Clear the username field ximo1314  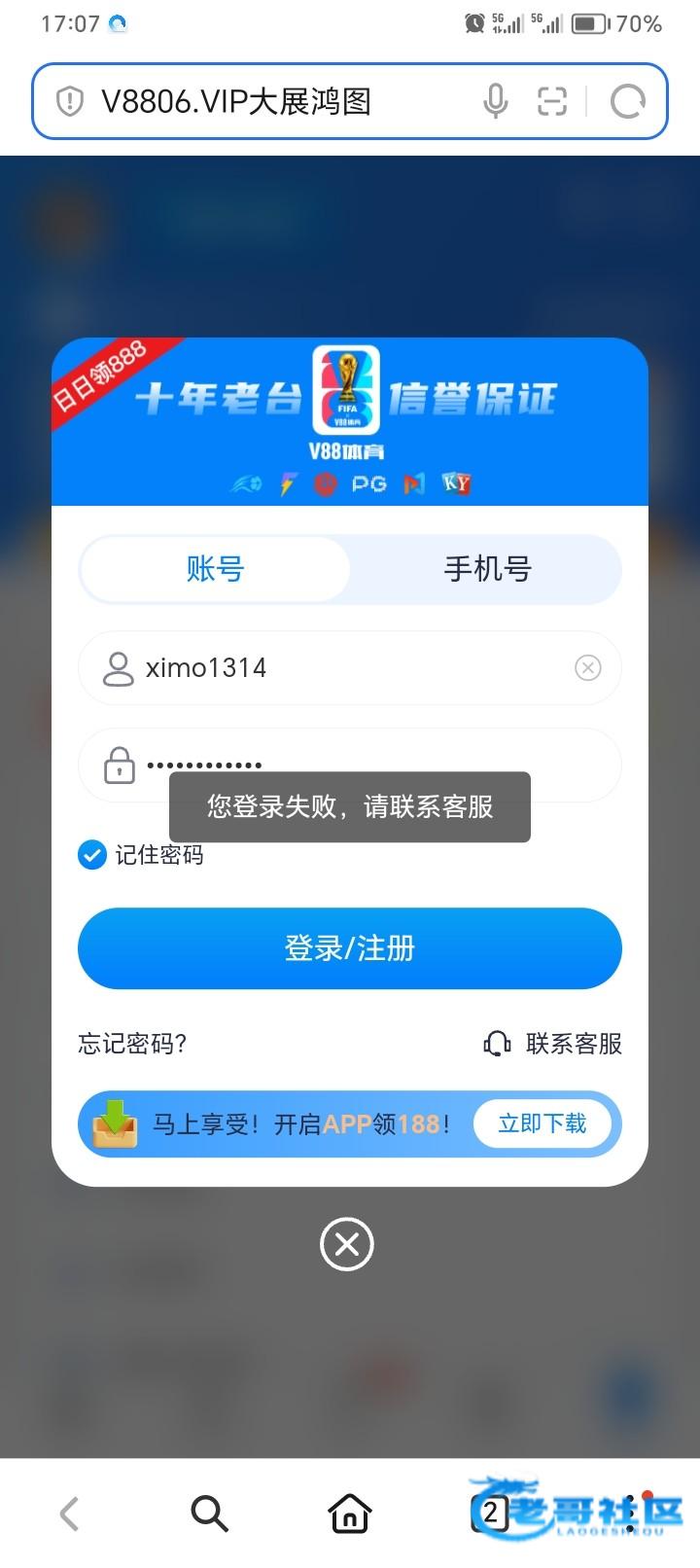point(587,667)
